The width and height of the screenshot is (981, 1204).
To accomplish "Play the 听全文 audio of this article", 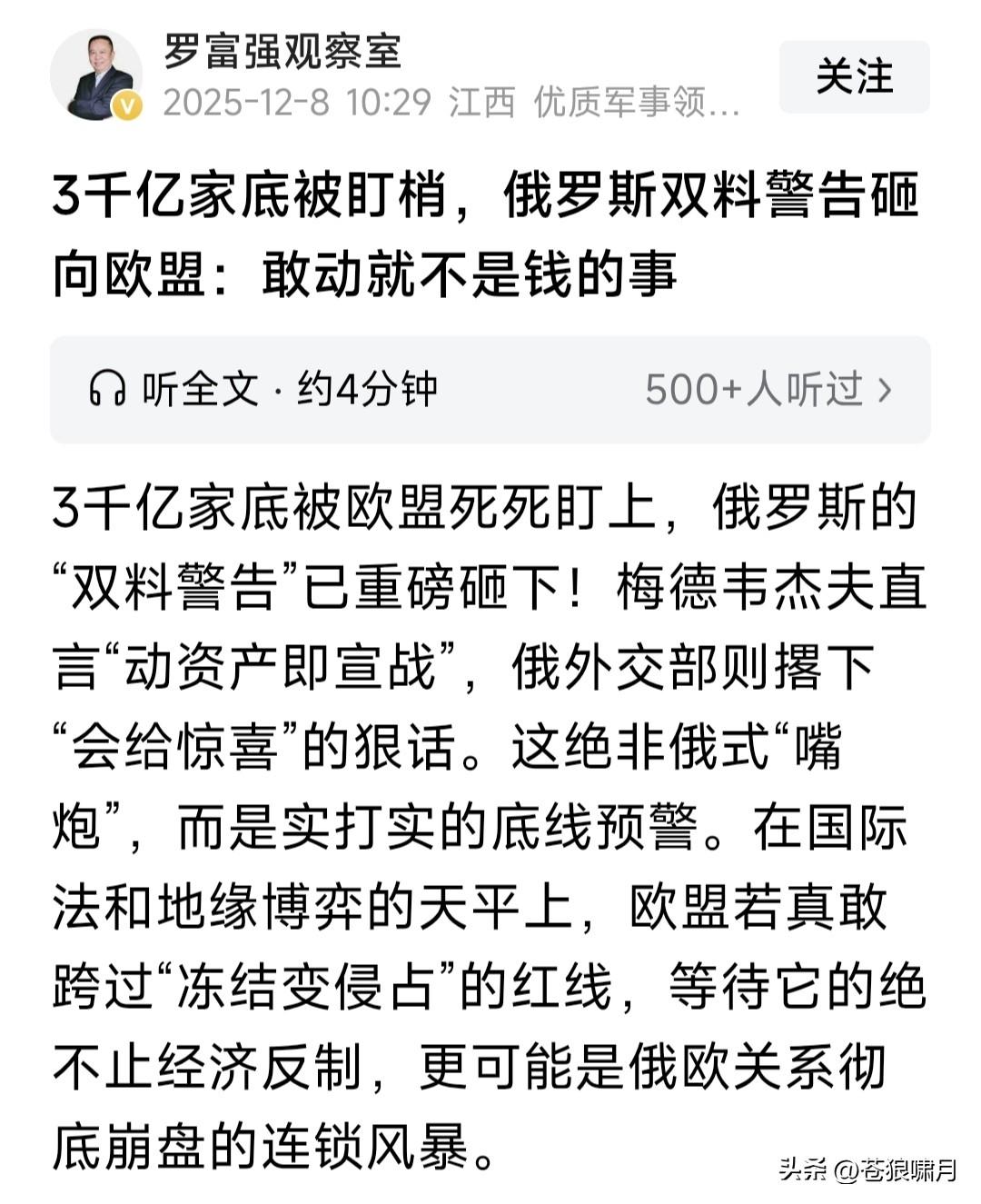I will pyautogui.click(x=263, y=390).
